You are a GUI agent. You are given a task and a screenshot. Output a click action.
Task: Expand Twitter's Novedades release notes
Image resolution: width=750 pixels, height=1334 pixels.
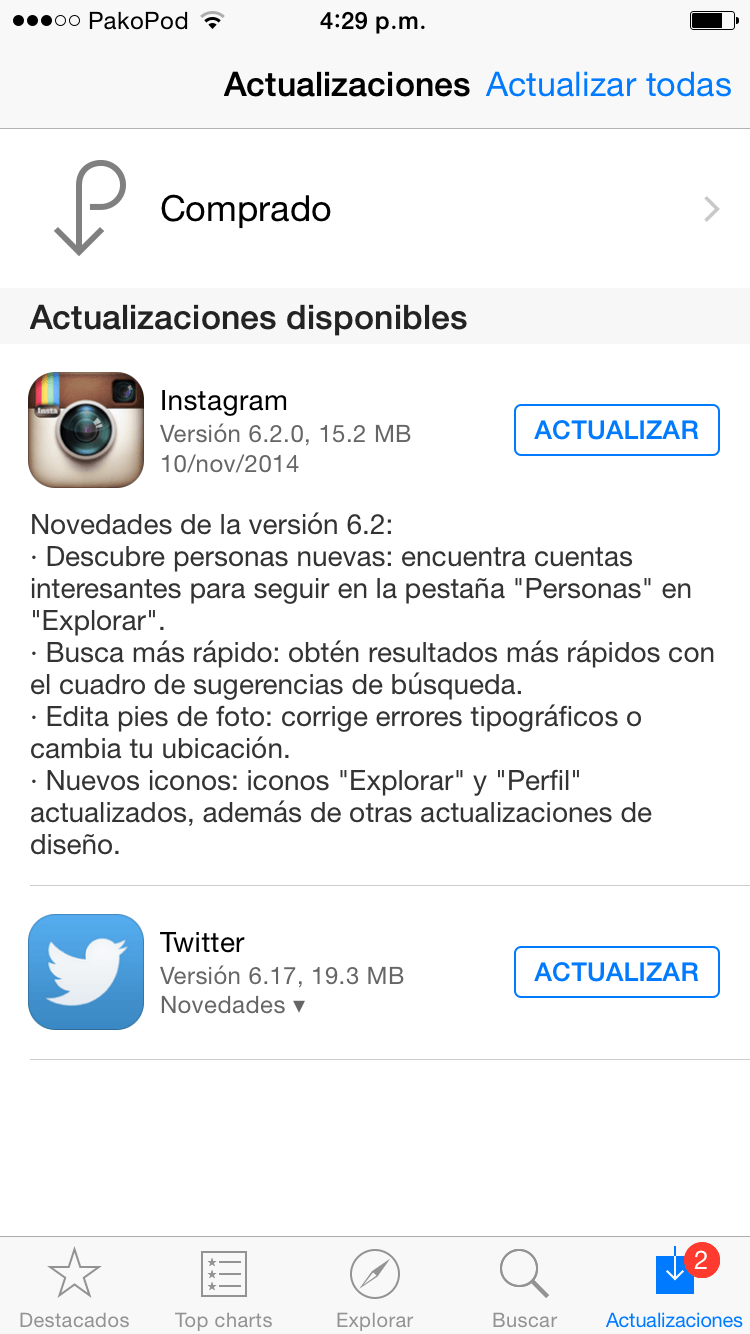tap(232, 1005)
